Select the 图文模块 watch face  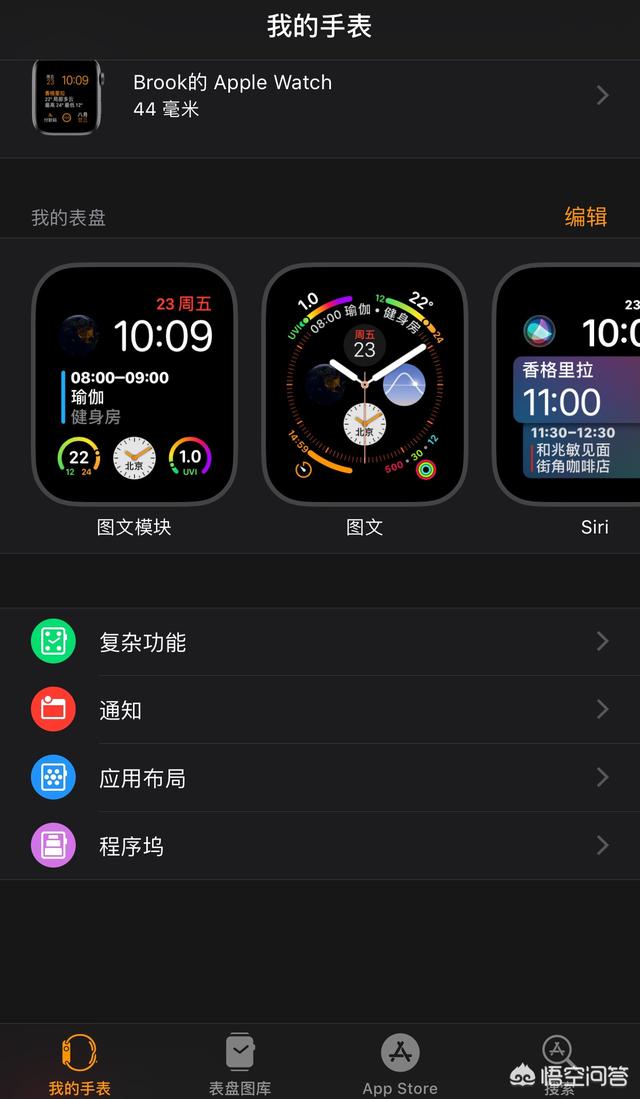(134, 385)
